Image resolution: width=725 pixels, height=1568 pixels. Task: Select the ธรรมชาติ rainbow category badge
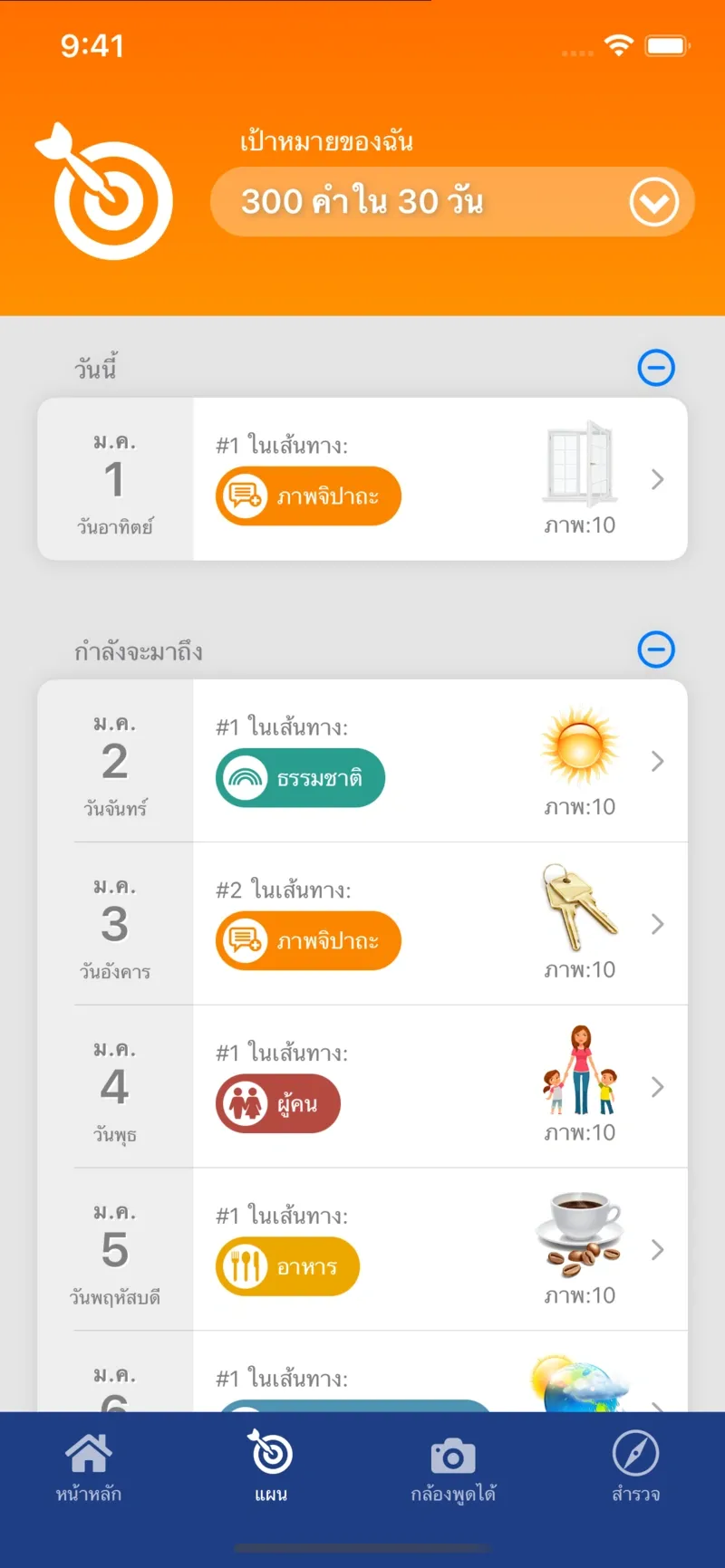(299, 777)
